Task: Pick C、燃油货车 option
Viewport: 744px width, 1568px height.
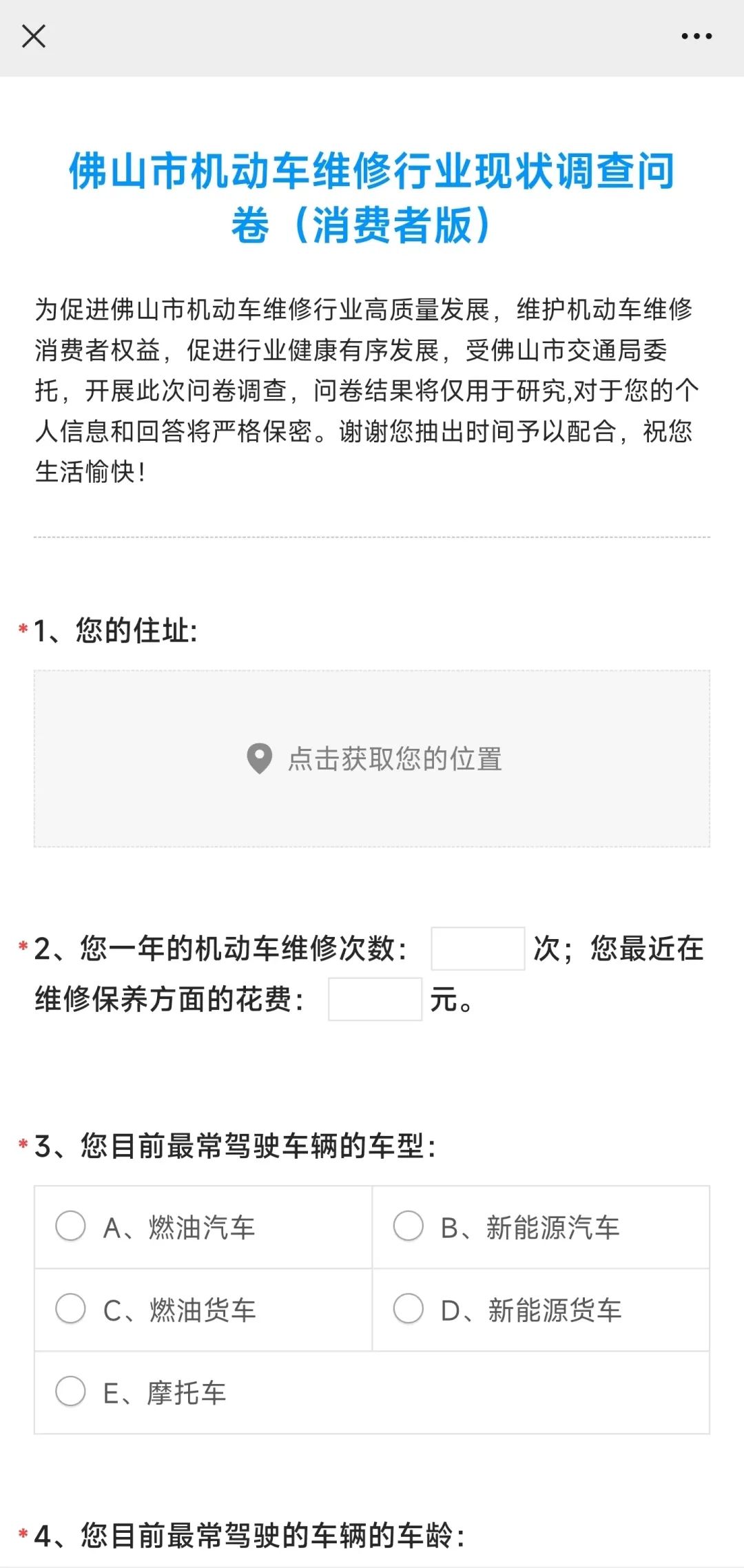Action: 203,1310
